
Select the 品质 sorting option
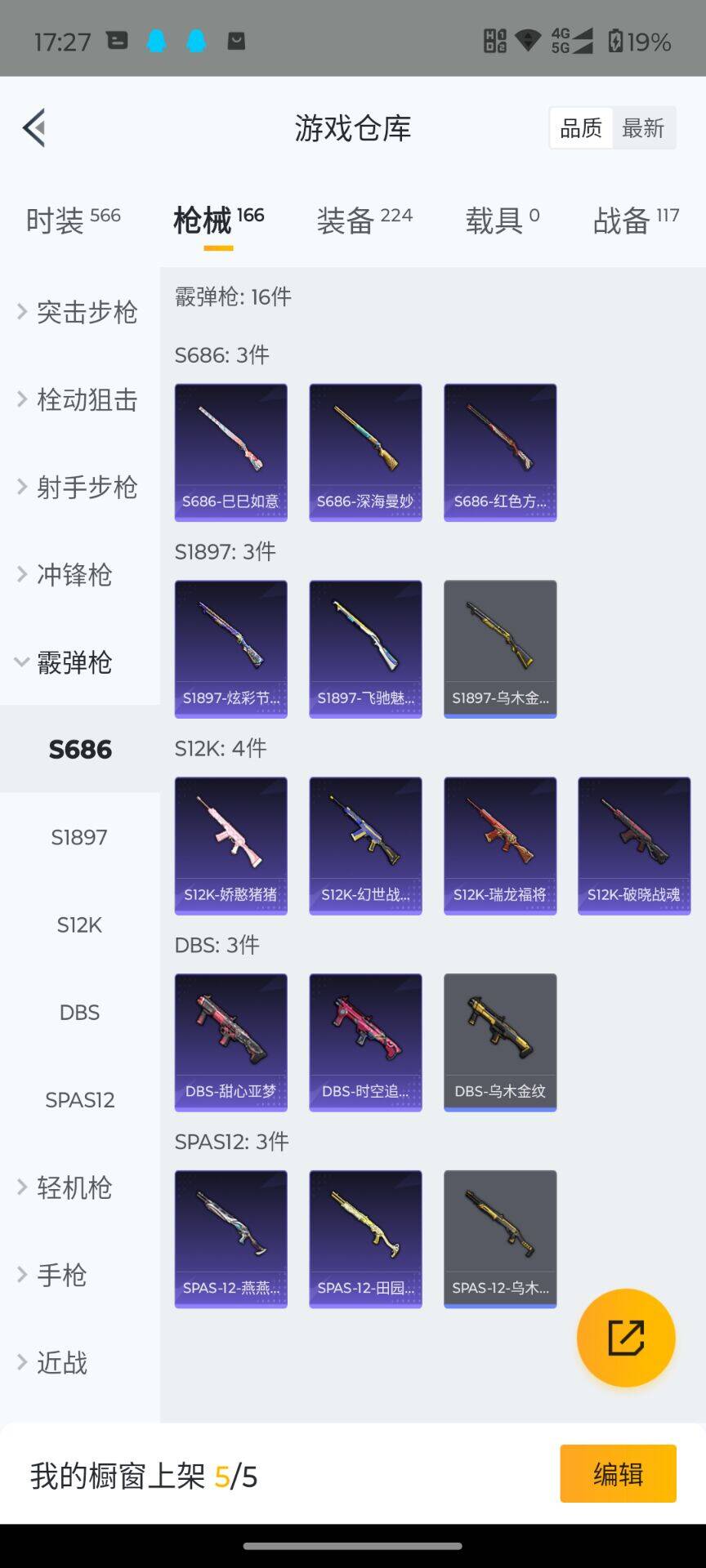(581, 128)
